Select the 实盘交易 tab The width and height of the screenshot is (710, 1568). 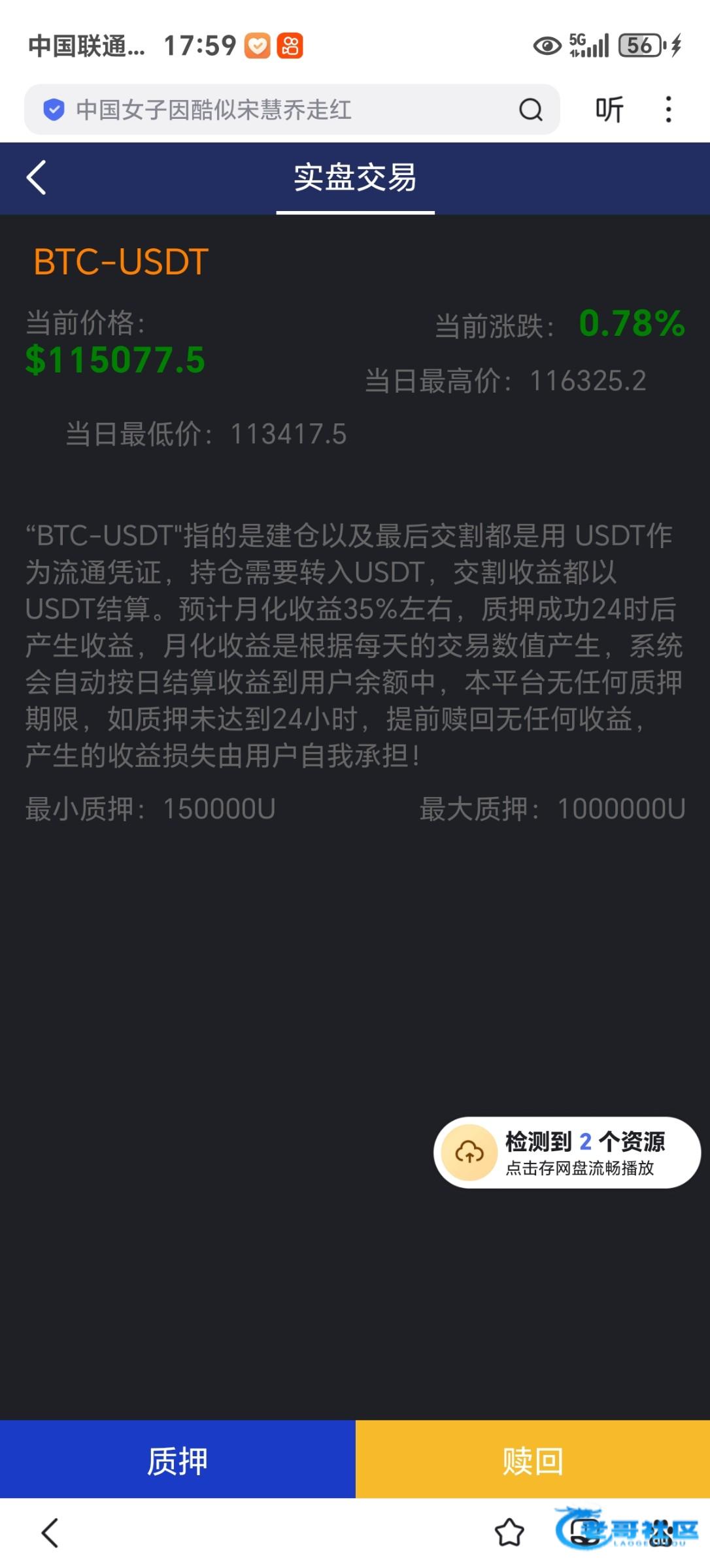tap(355, 178)
